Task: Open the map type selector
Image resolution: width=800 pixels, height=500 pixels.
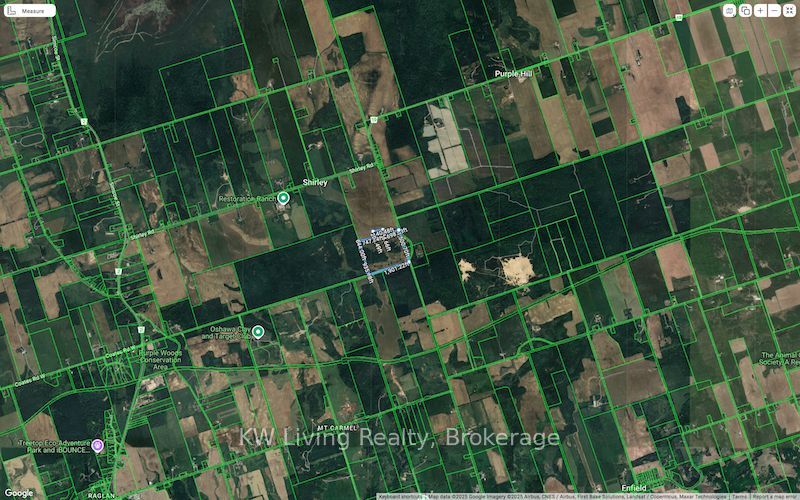Action: coord(729,10)
